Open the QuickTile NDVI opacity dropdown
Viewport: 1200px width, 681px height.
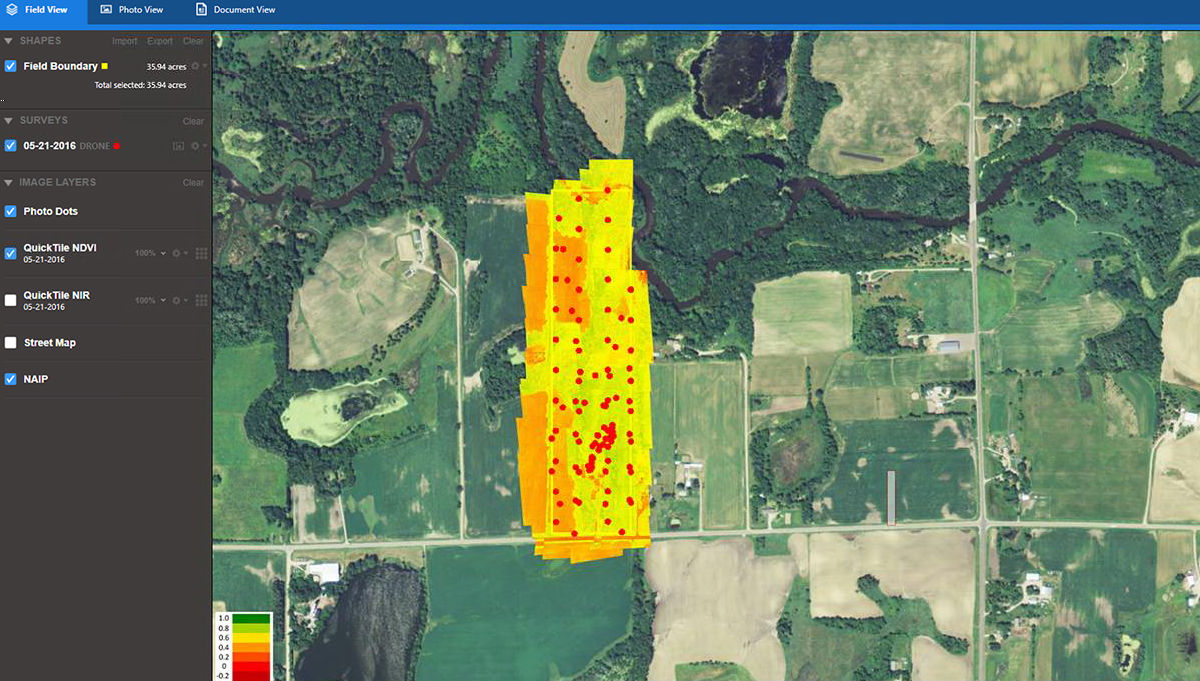pyautogui.click(x=151, y=253)
